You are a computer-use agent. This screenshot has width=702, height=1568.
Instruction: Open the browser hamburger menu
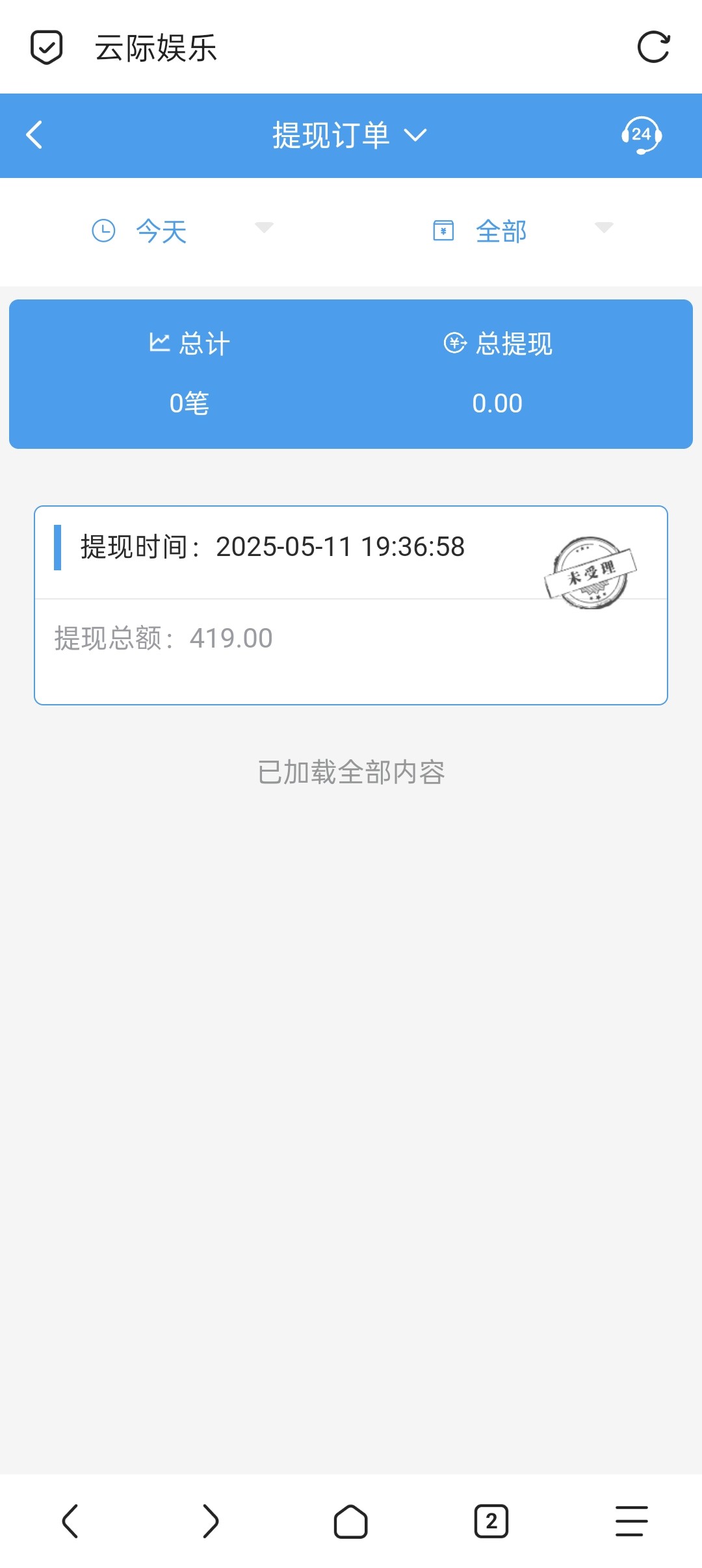pos(631,1521)
